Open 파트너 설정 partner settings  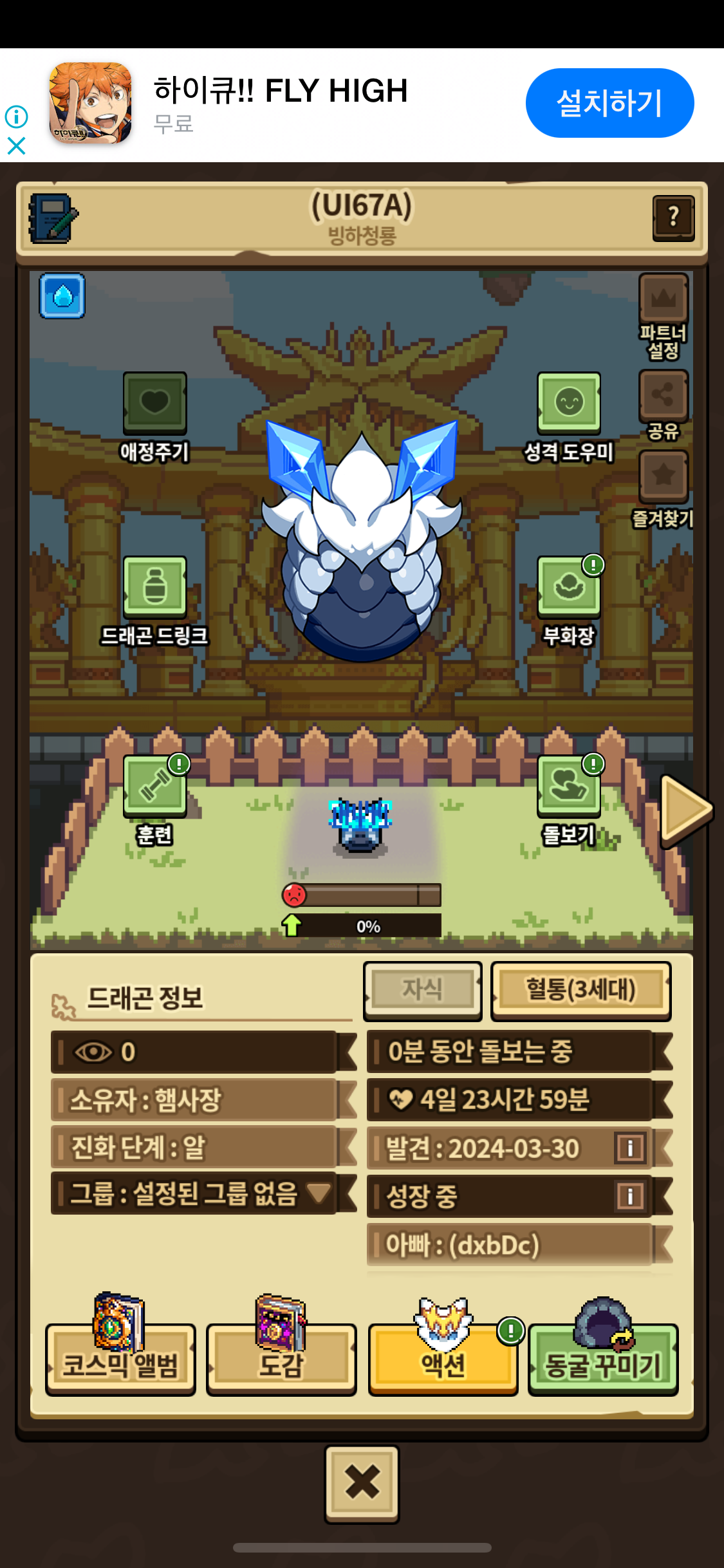coord(664,316)
